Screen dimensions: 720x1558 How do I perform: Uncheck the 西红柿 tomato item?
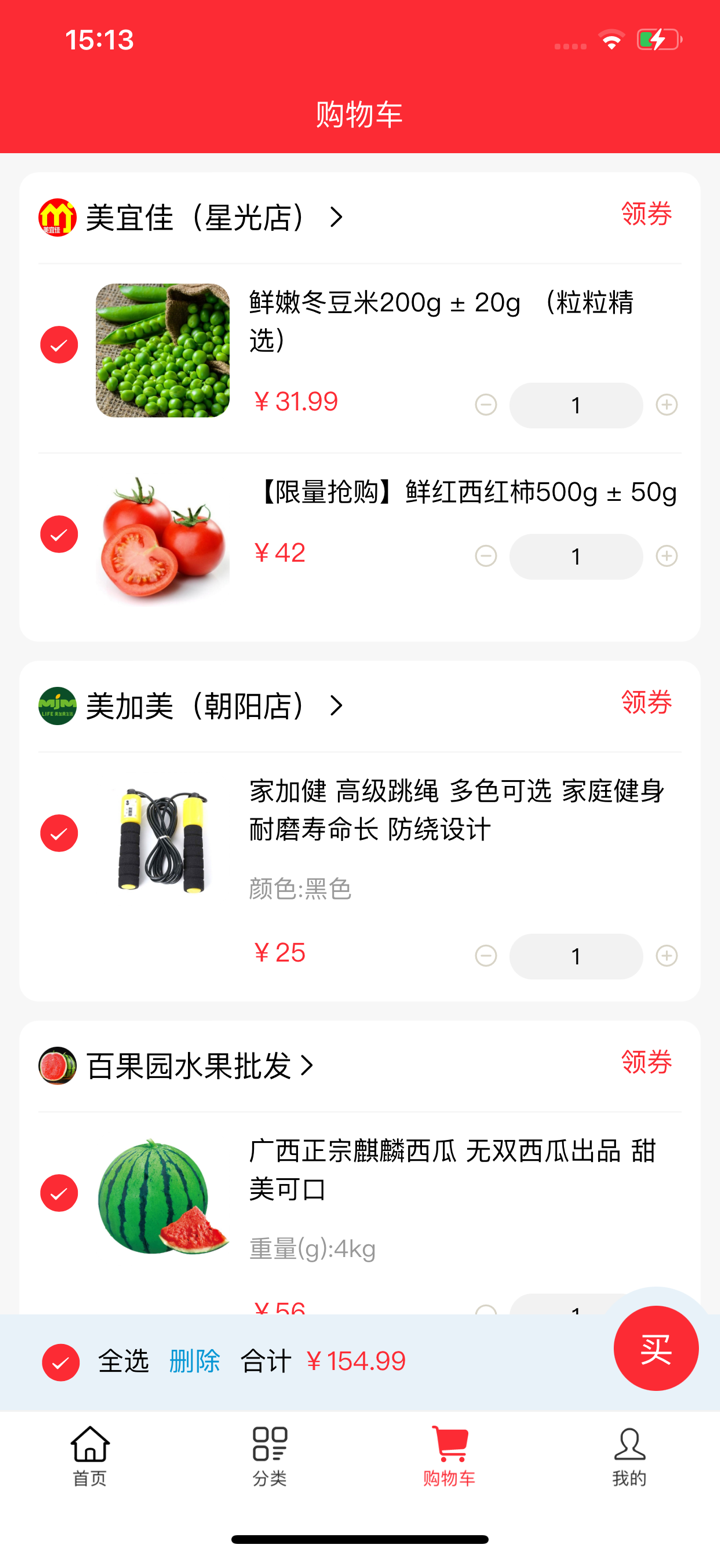(x=59, y=533)
